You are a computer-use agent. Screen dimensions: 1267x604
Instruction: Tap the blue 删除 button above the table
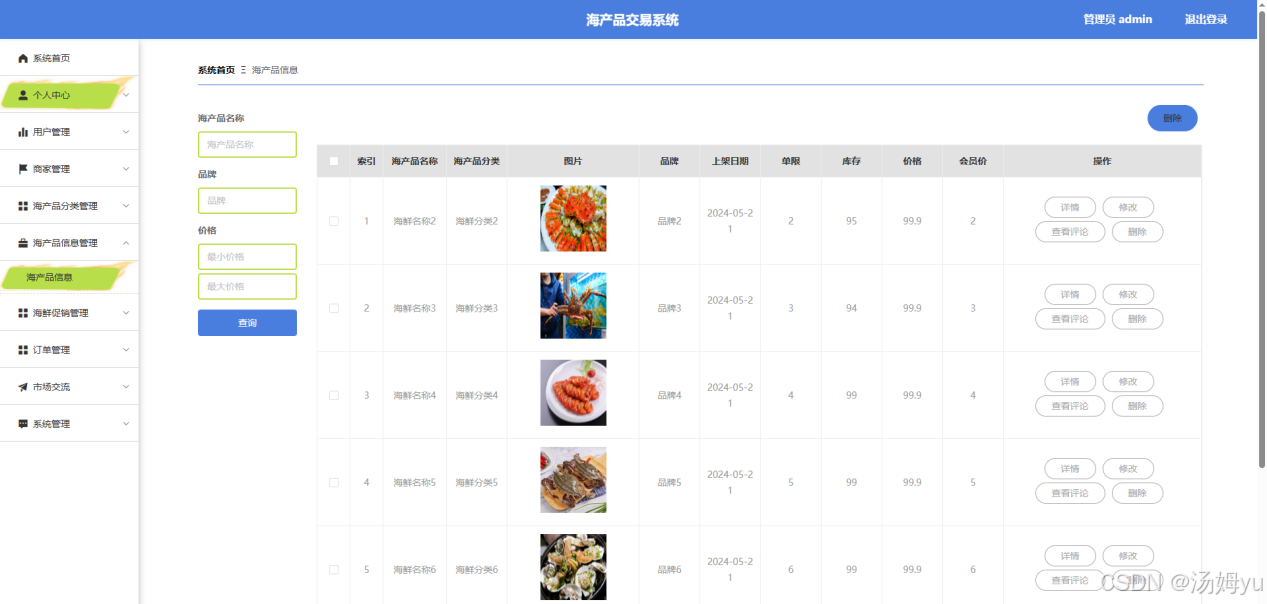coord(1172,118)
